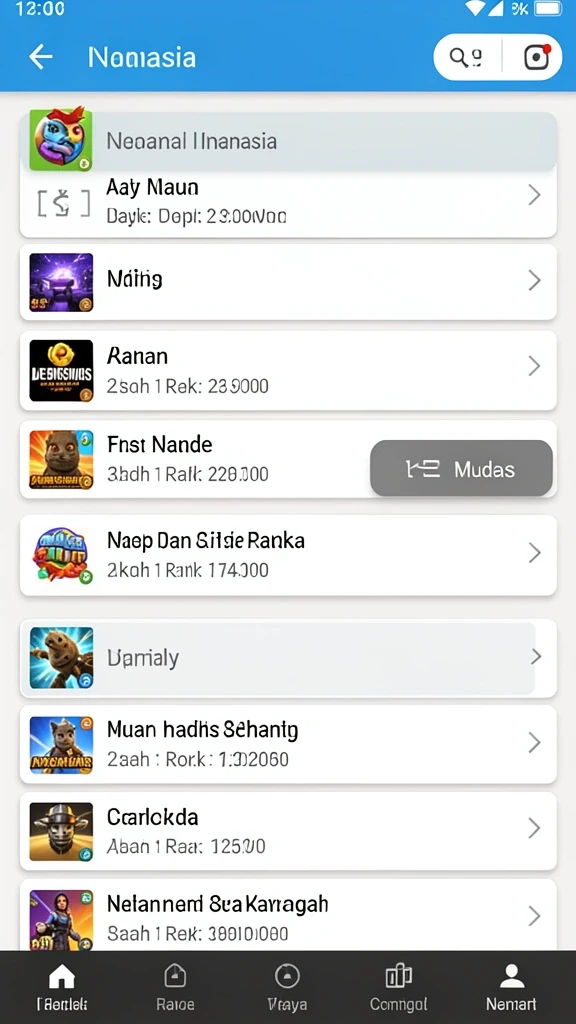Open Naep Dan Sitsie Ranka
This screenshot has height=1024, width=576.
[288, 555]
